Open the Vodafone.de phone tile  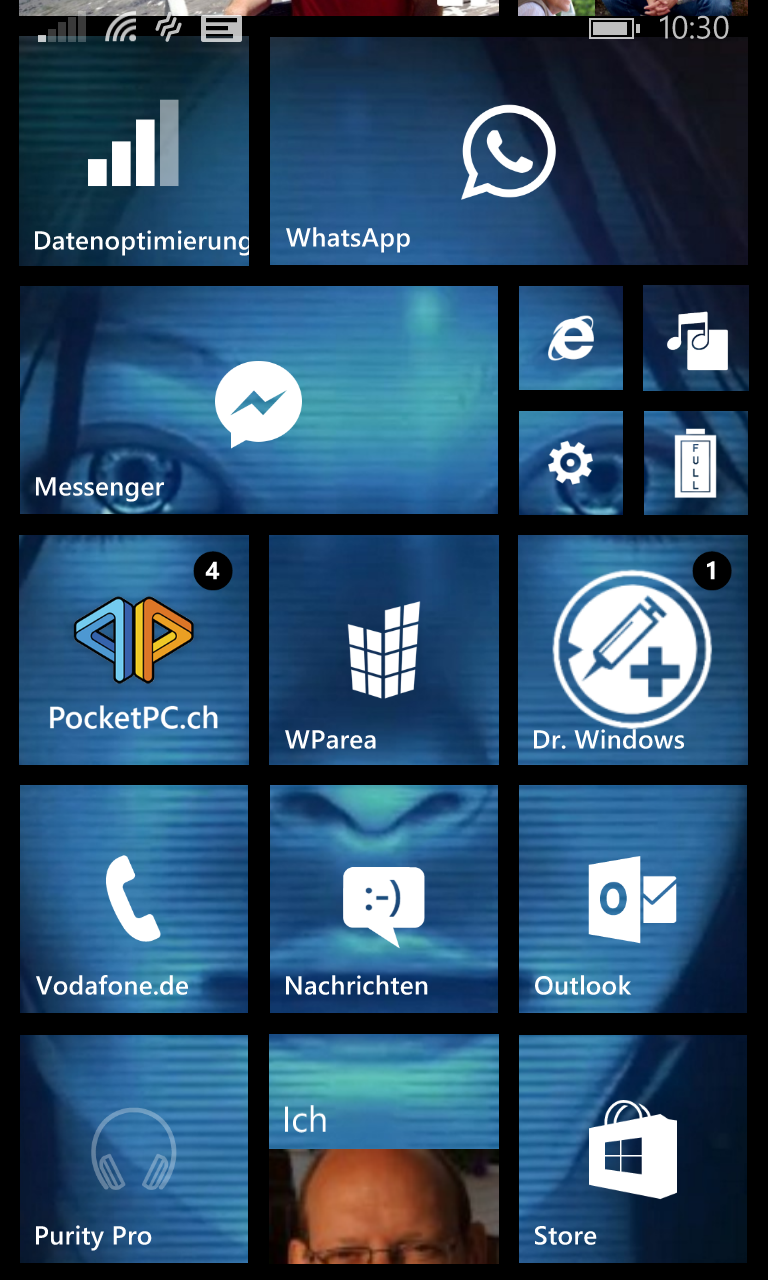[134, 898]
